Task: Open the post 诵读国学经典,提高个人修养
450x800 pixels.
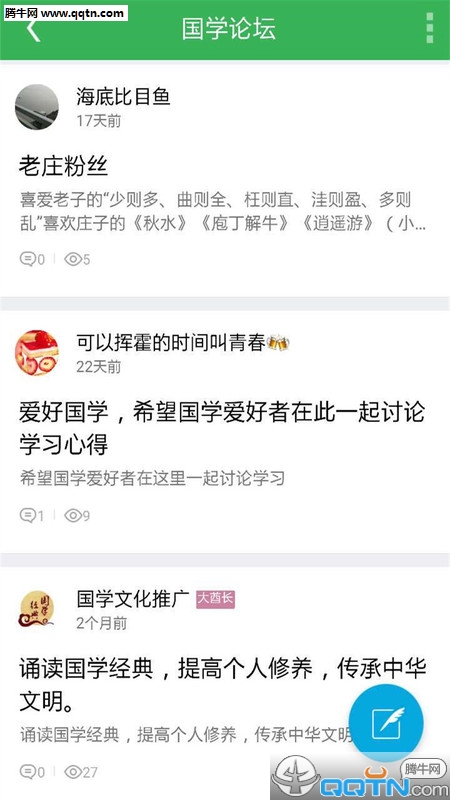Action: click(222, 685)
